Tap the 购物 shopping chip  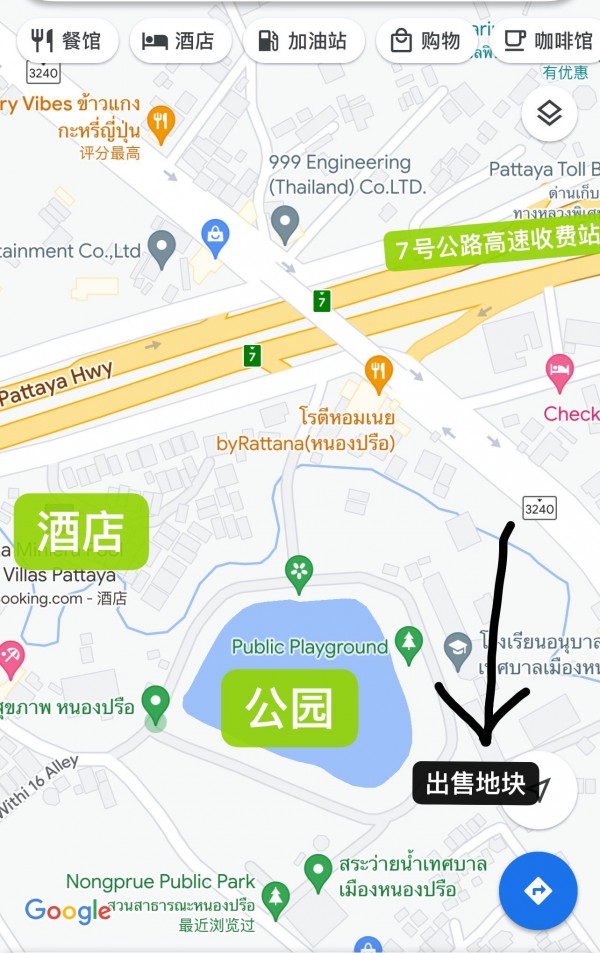pos(426,41)
